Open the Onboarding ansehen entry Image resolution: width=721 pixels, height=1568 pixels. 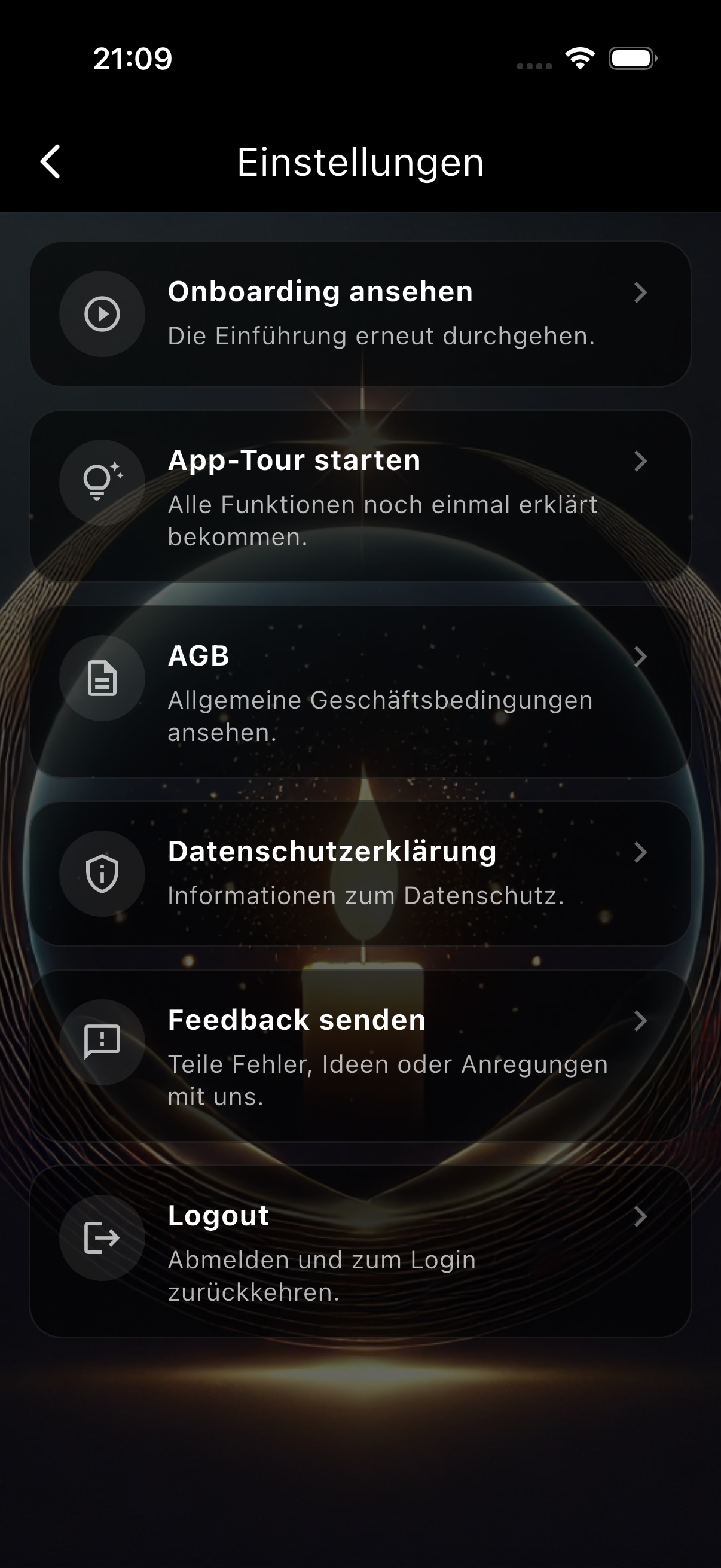pyautogui.click(x=360, y=313)
